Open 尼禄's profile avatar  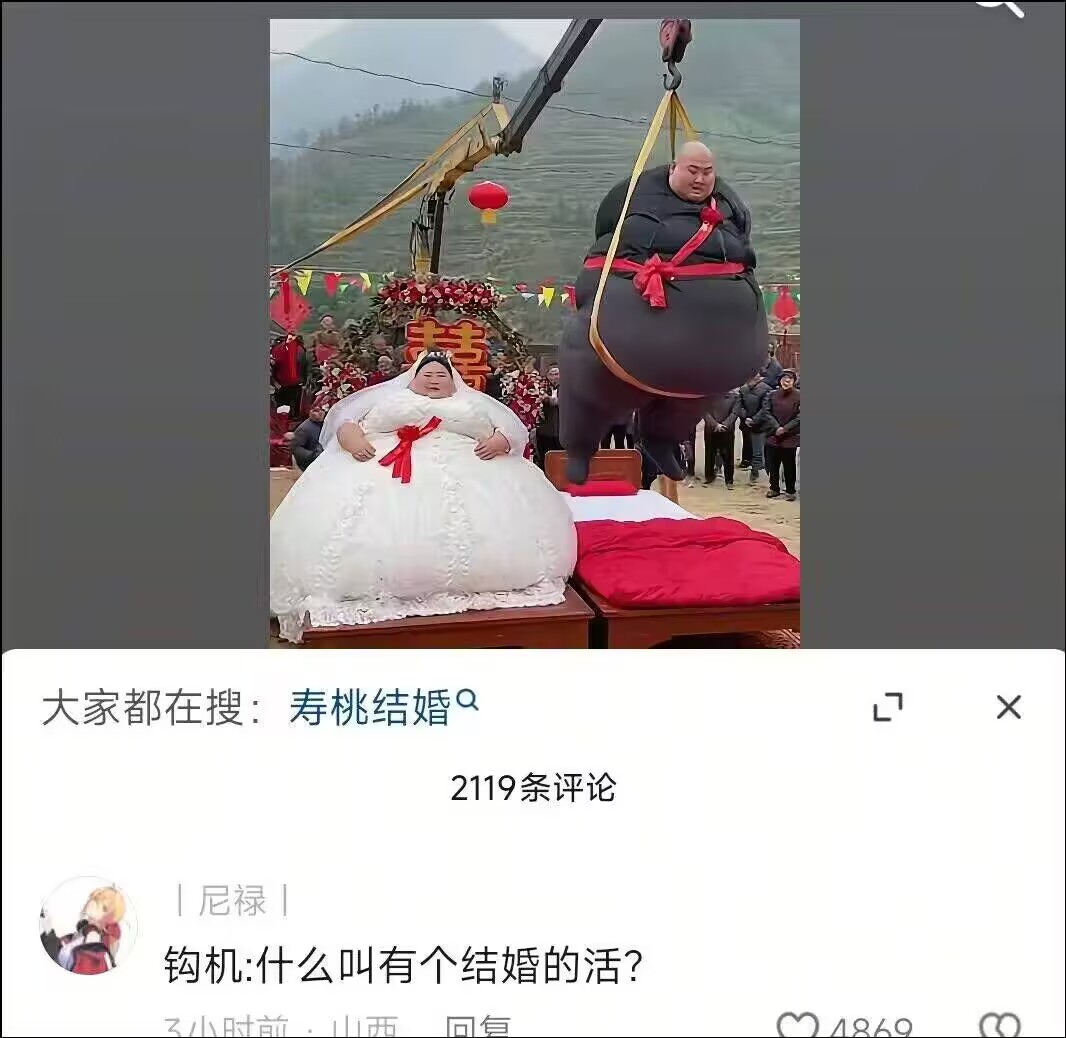click(88, 925)
